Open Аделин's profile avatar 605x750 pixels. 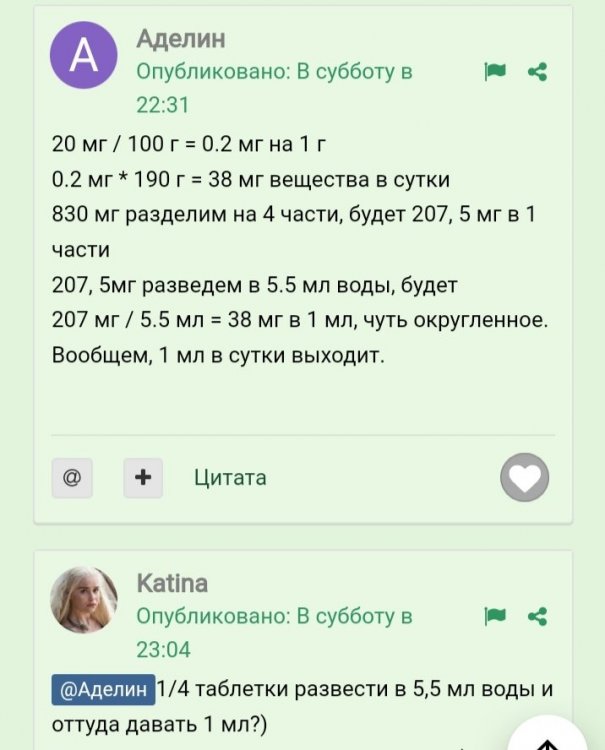pyautogui.click(x=84, y=55)
